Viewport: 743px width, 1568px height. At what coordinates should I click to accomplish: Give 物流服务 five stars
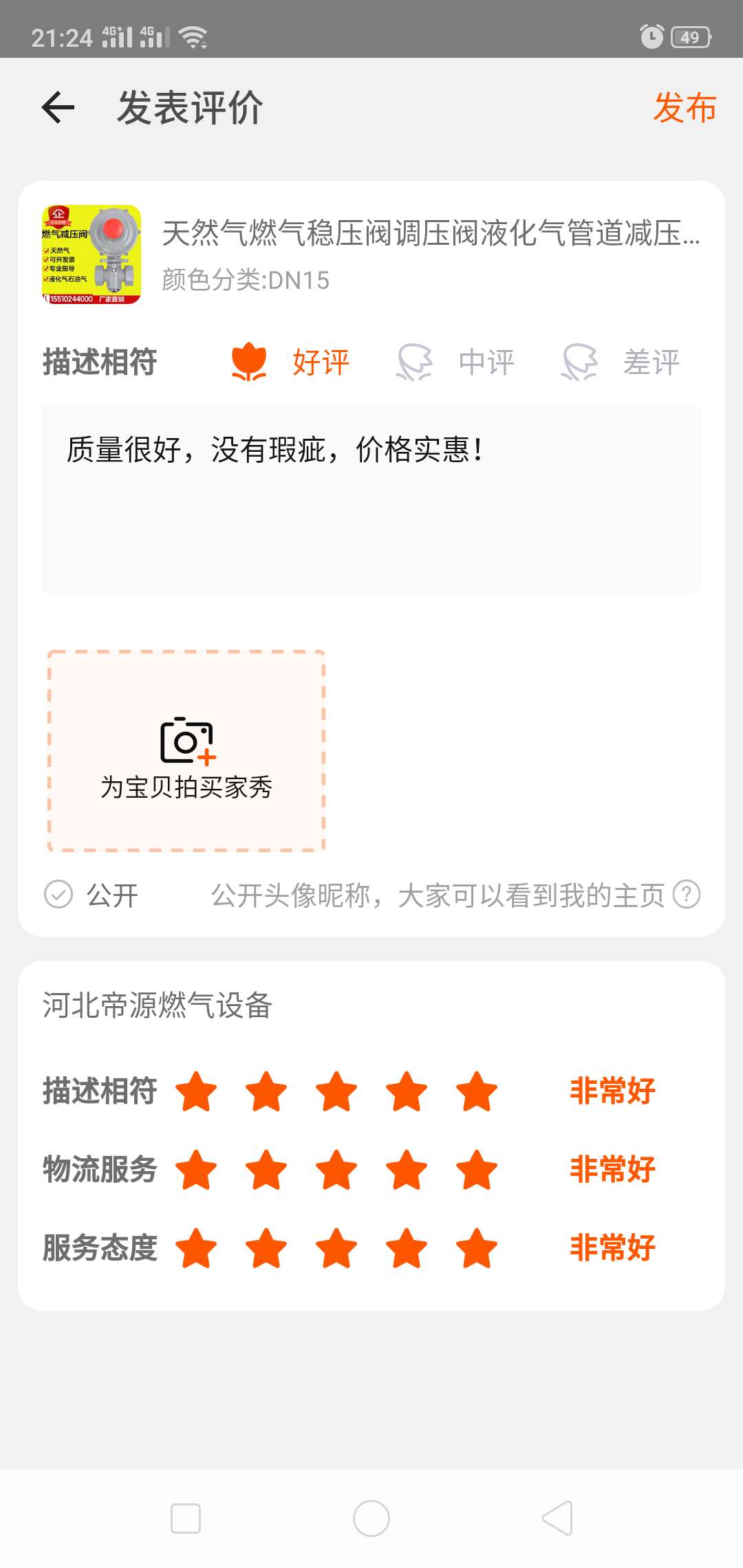pyautogui.click(x=477, y=1170)
